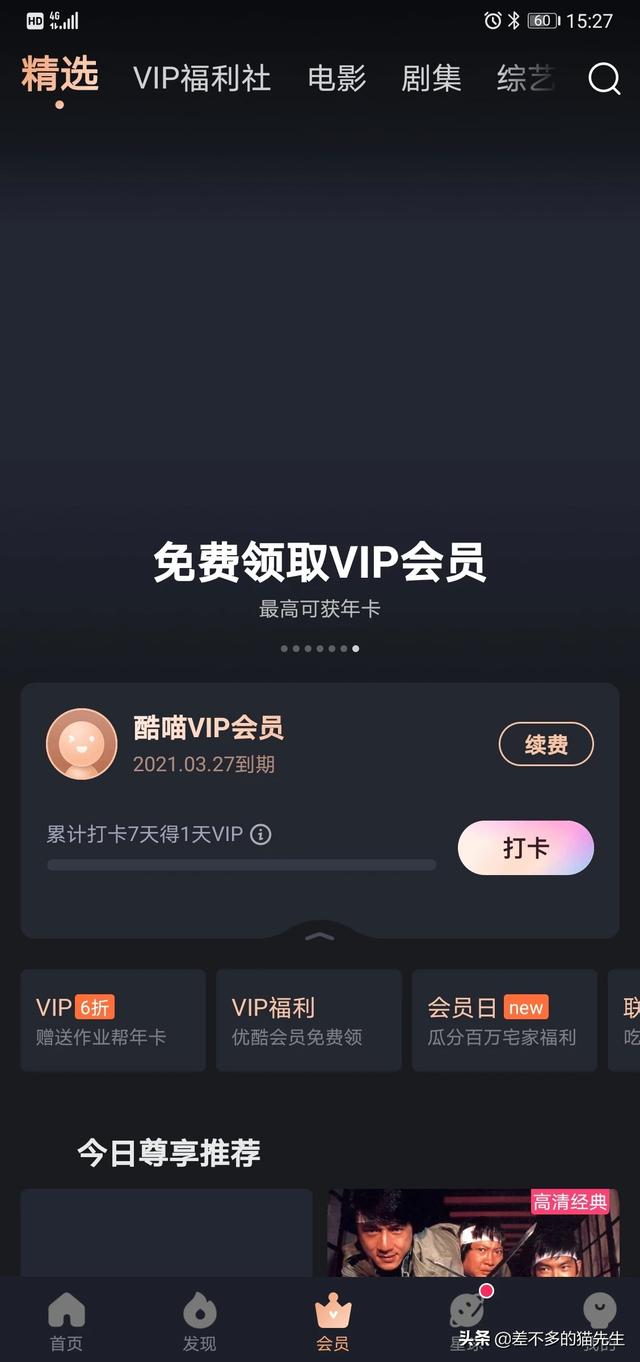Viewport: 640px width, 1362px height.
Task: Open the search icon in the top bar
Action: click(x=604, y=78)
